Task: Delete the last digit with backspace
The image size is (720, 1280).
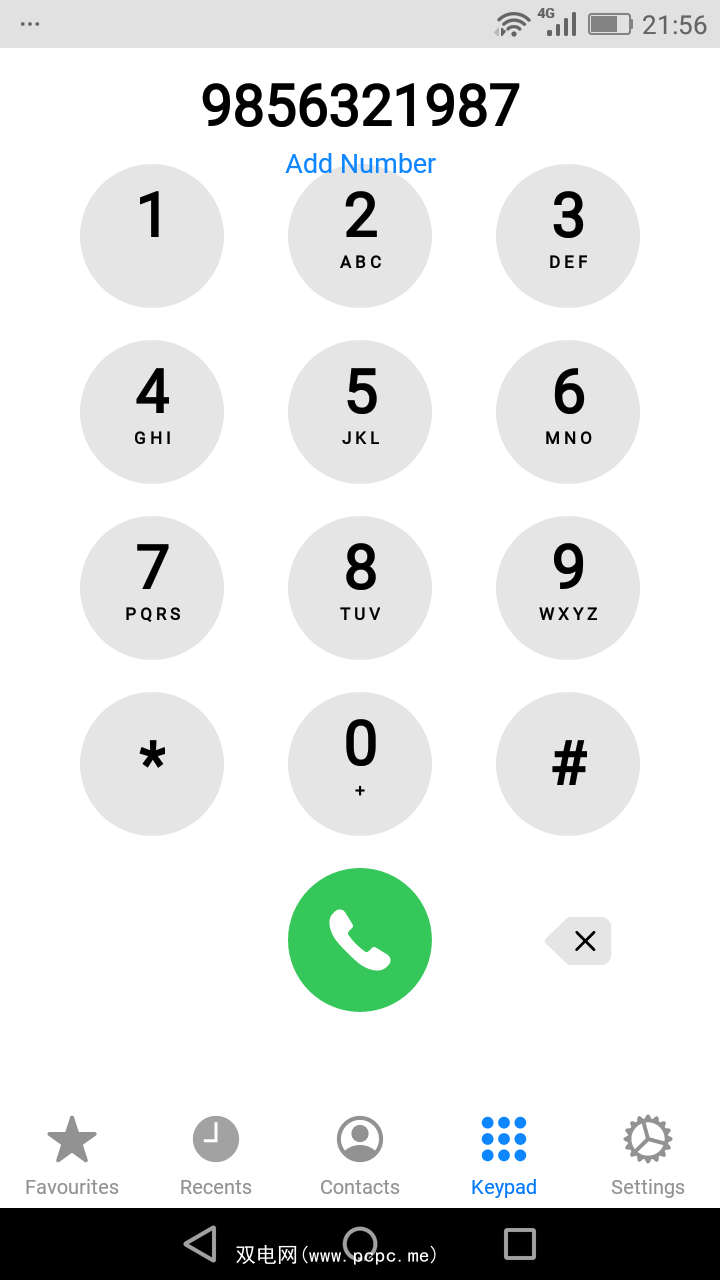Action: tap(580, 940)
